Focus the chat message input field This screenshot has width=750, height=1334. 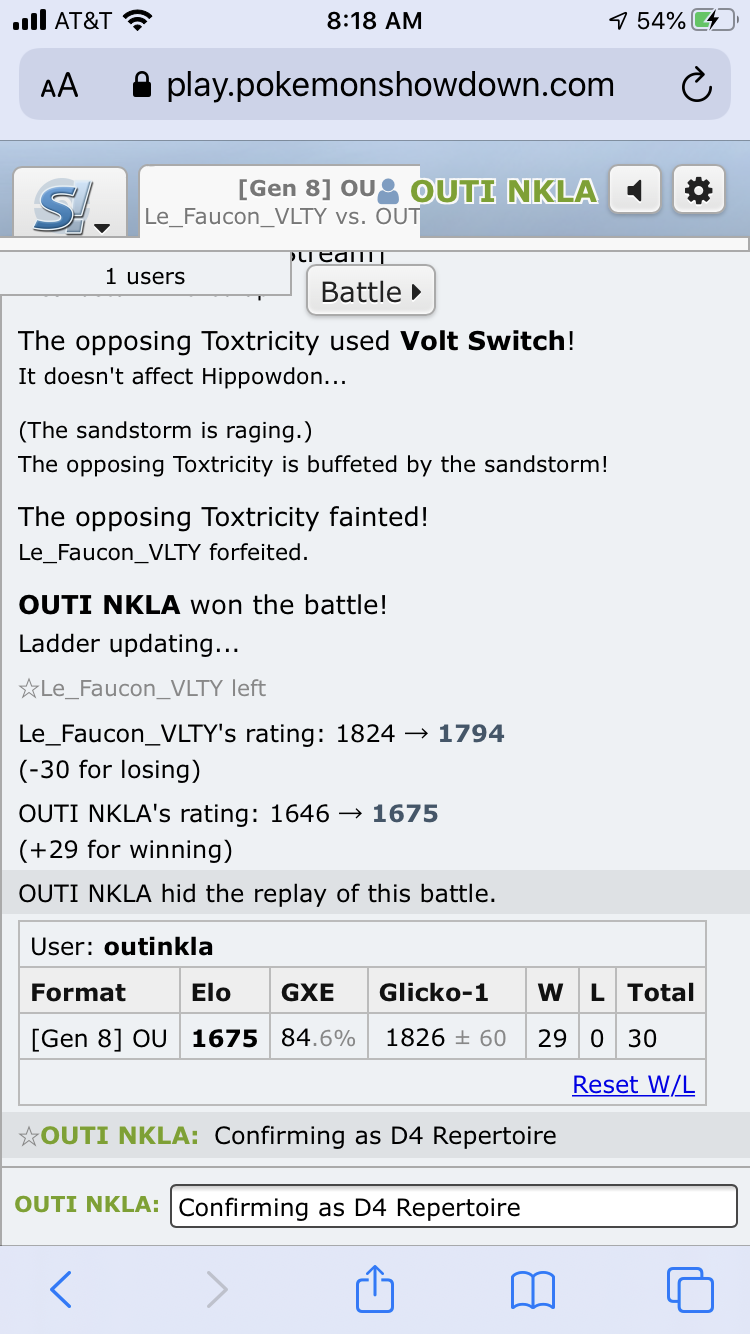(x=453, y=1206)
